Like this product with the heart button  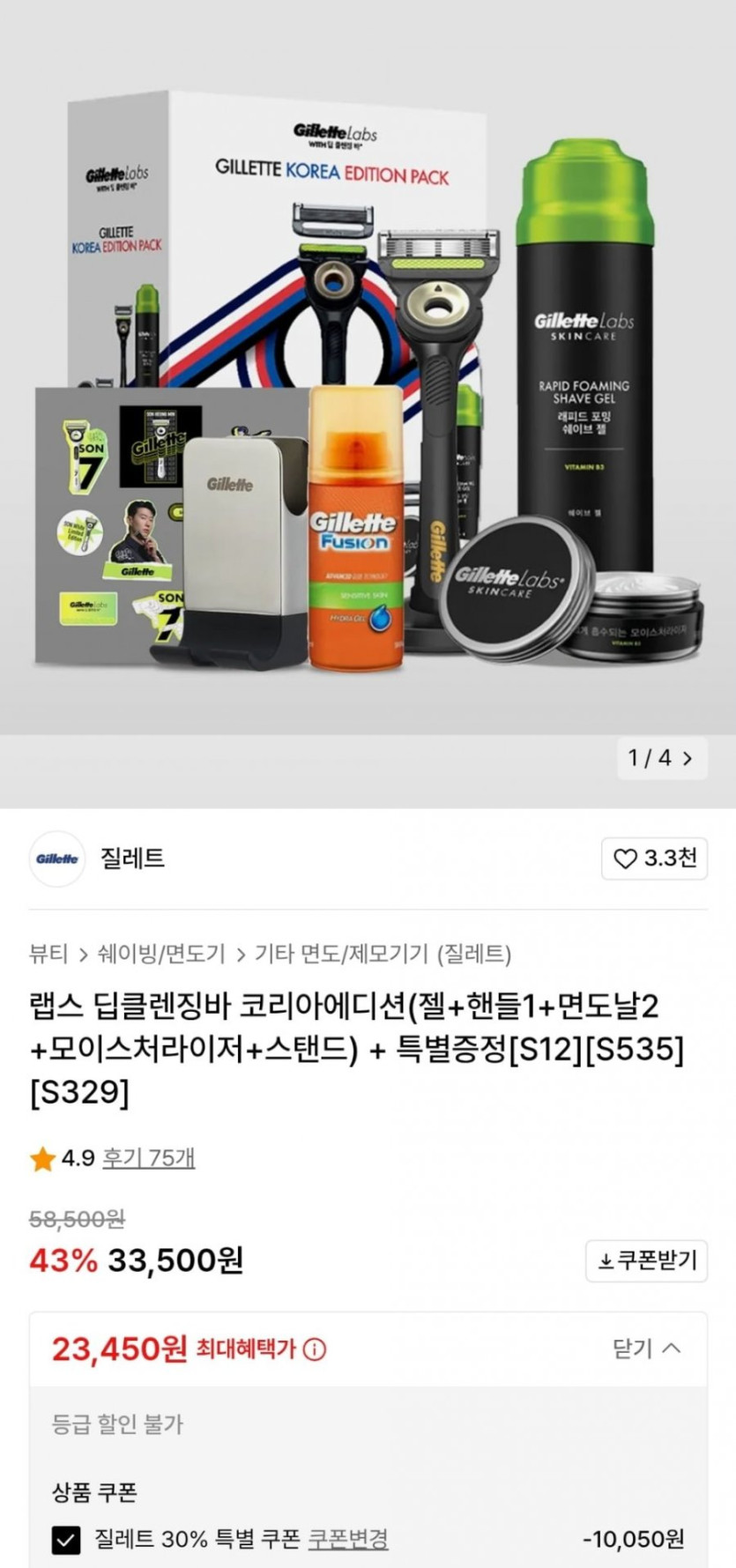[x=654, y=858]
